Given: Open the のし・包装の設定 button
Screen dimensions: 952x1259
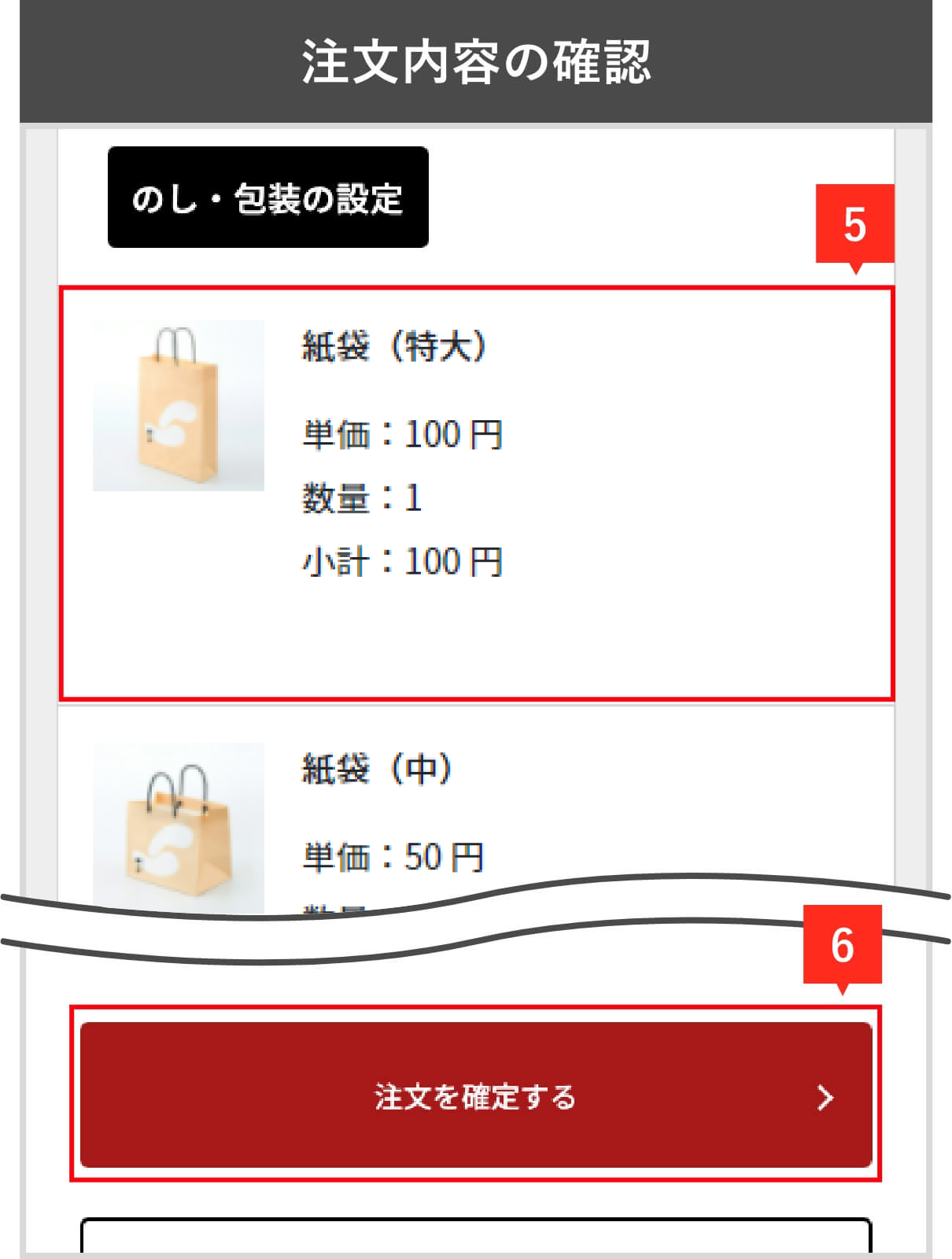Looking at the screenshot, I should 268,198.
